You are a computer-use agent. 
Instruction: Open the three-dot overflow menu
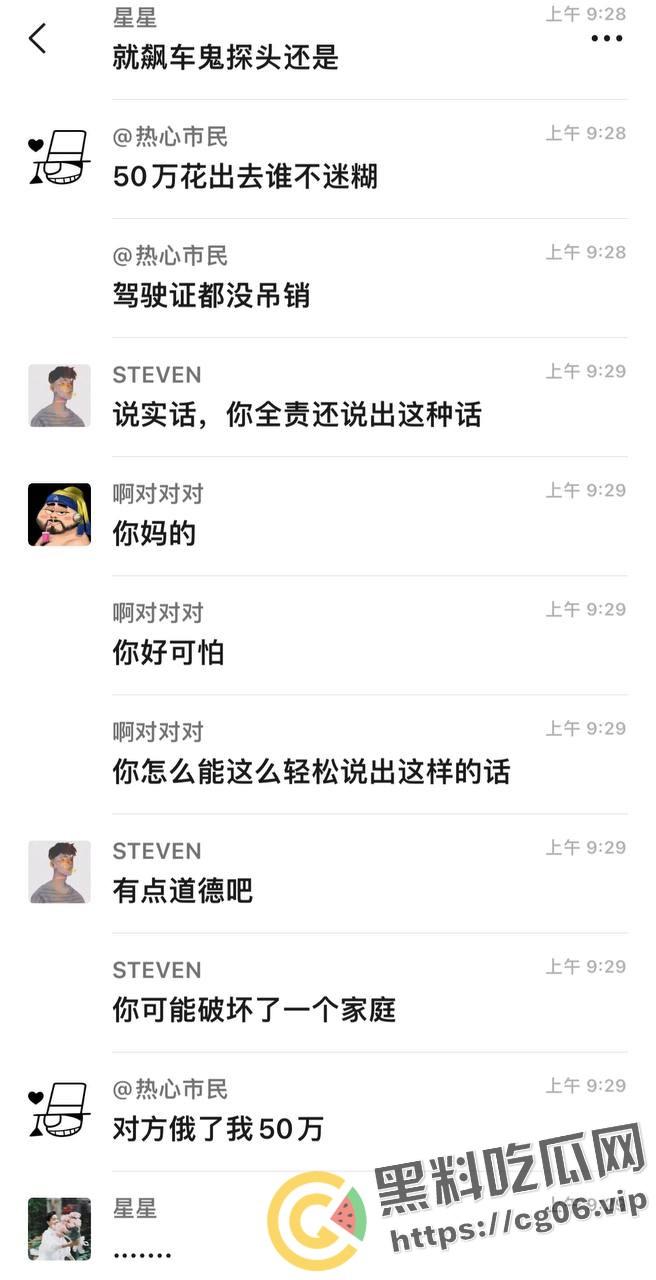coord(606,39)
